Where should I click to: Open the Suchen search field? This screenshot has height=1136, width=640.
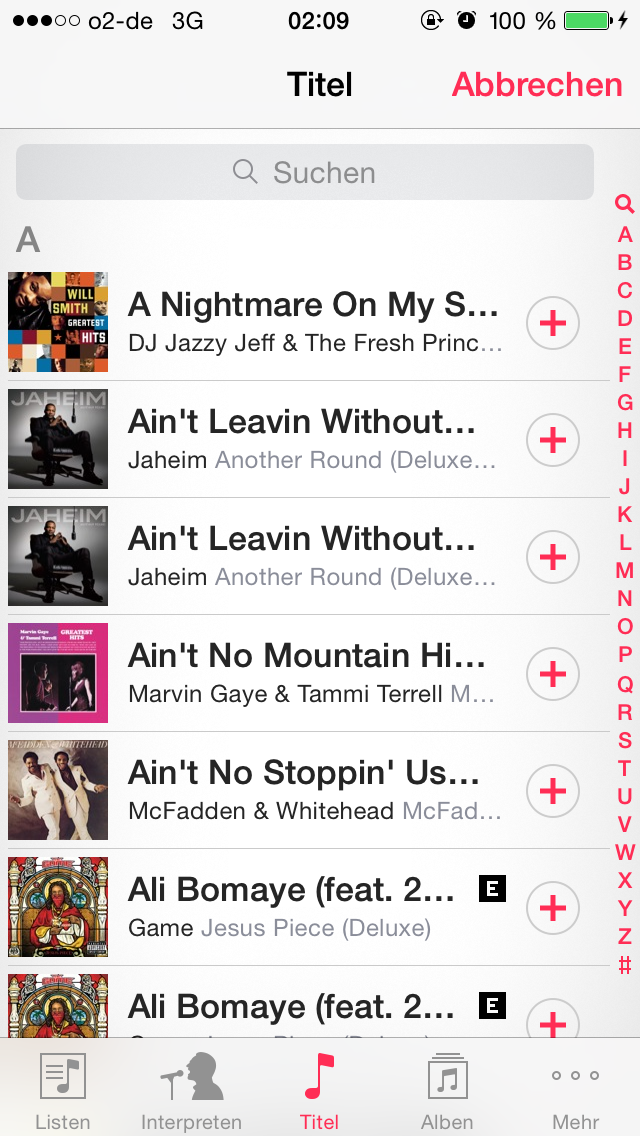304,172
